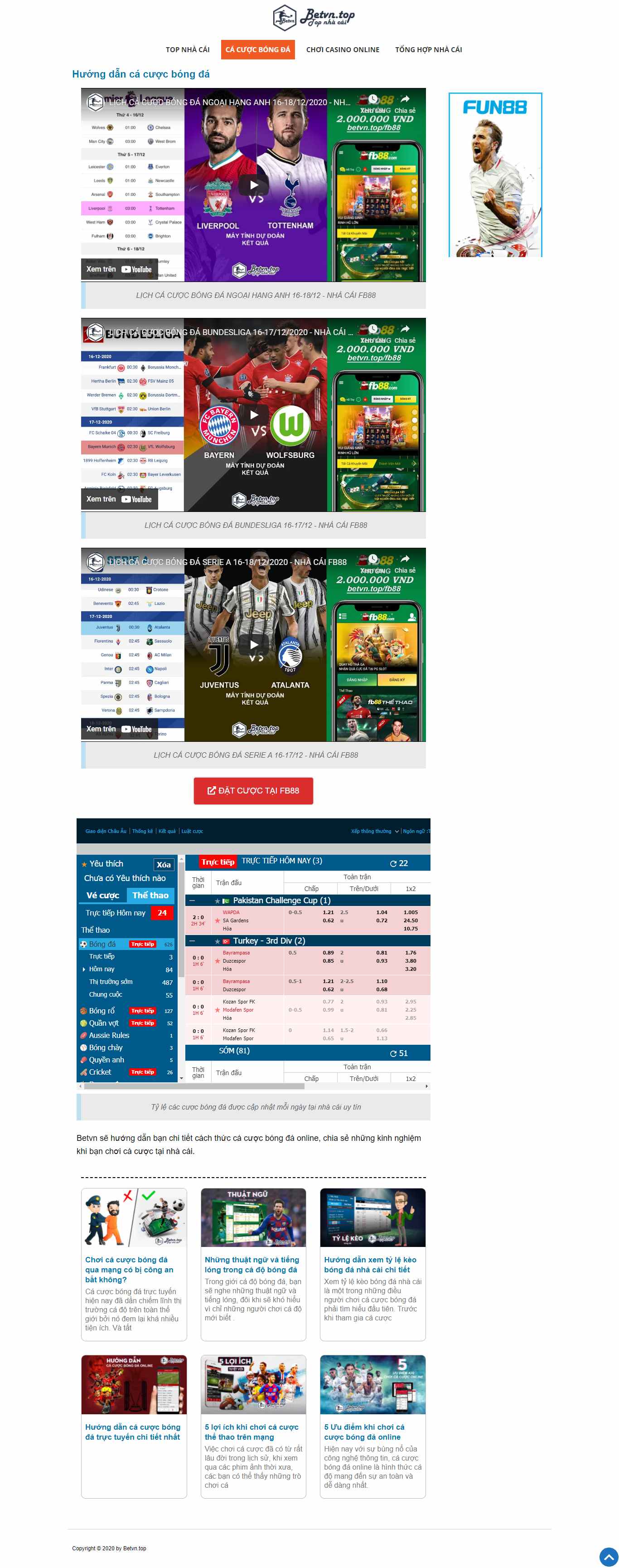Select the CÁ CƯỢC BÓNG ĐÁ tab
The width and height of the screenshot is (619, 1568).
257,50
